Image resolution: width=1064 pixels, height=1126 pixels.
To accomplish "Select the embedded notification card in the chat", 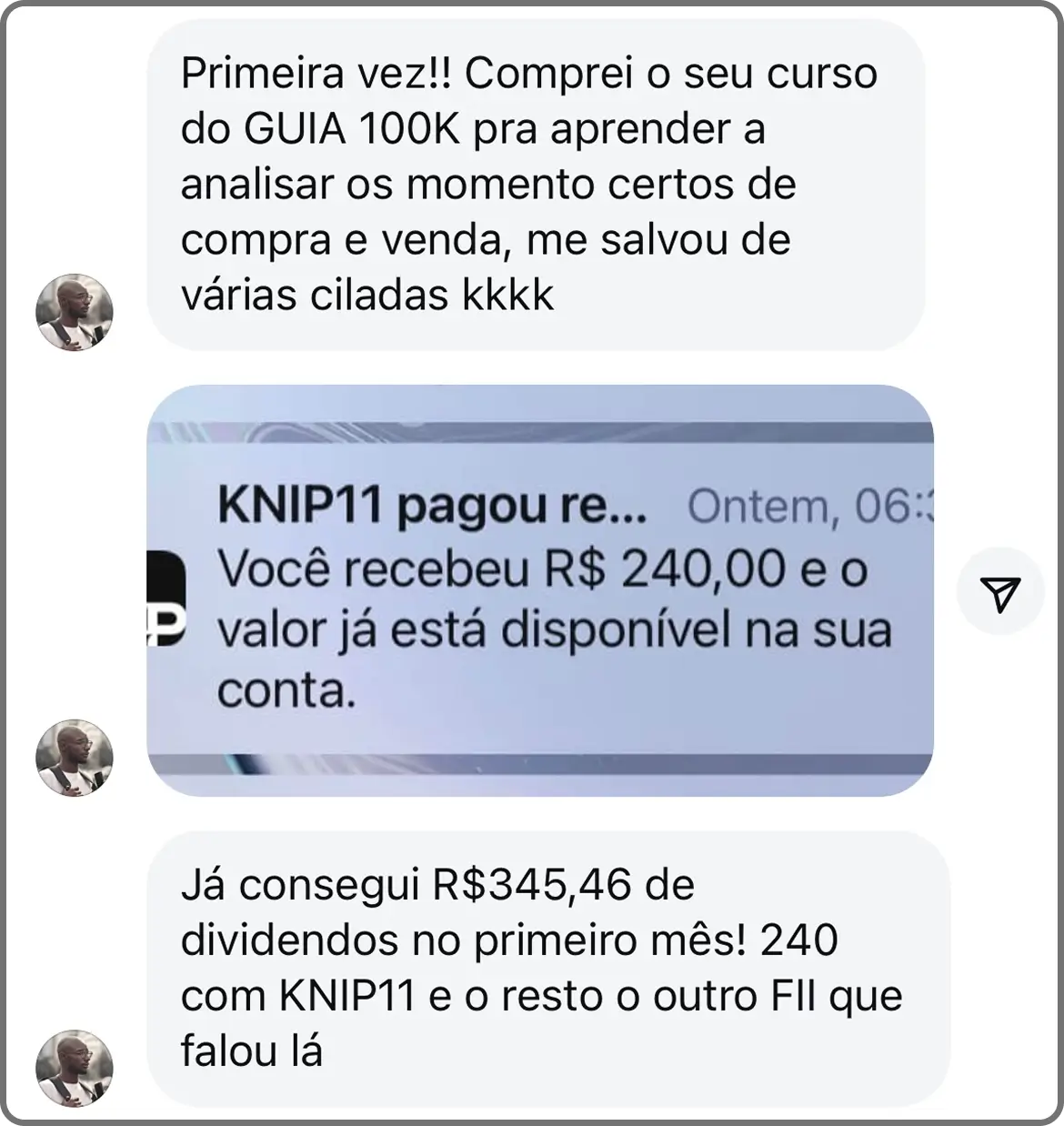I will (537, 591).
